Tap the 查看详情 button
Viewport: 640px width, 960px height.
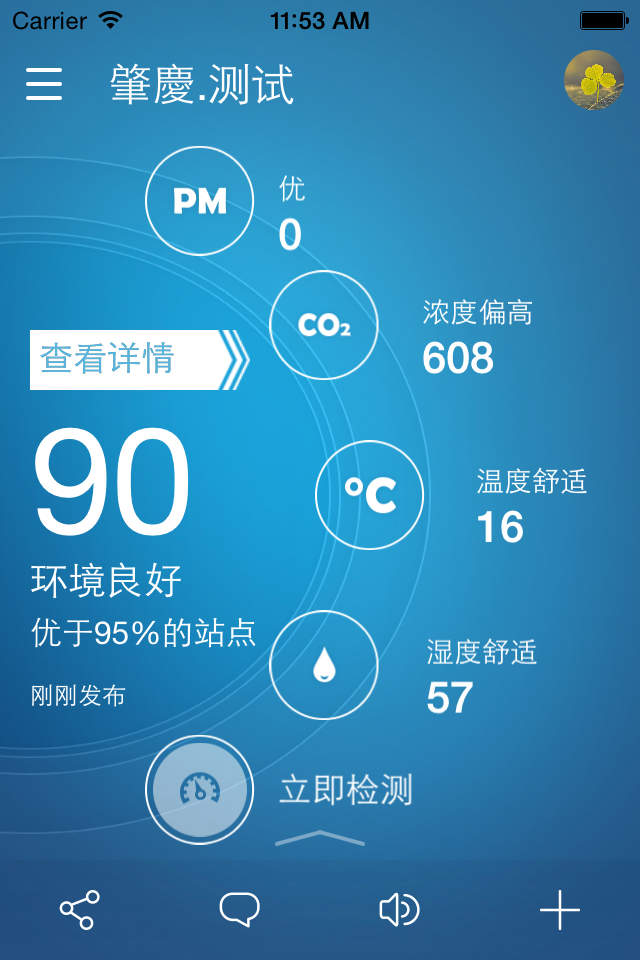[138, 359]
